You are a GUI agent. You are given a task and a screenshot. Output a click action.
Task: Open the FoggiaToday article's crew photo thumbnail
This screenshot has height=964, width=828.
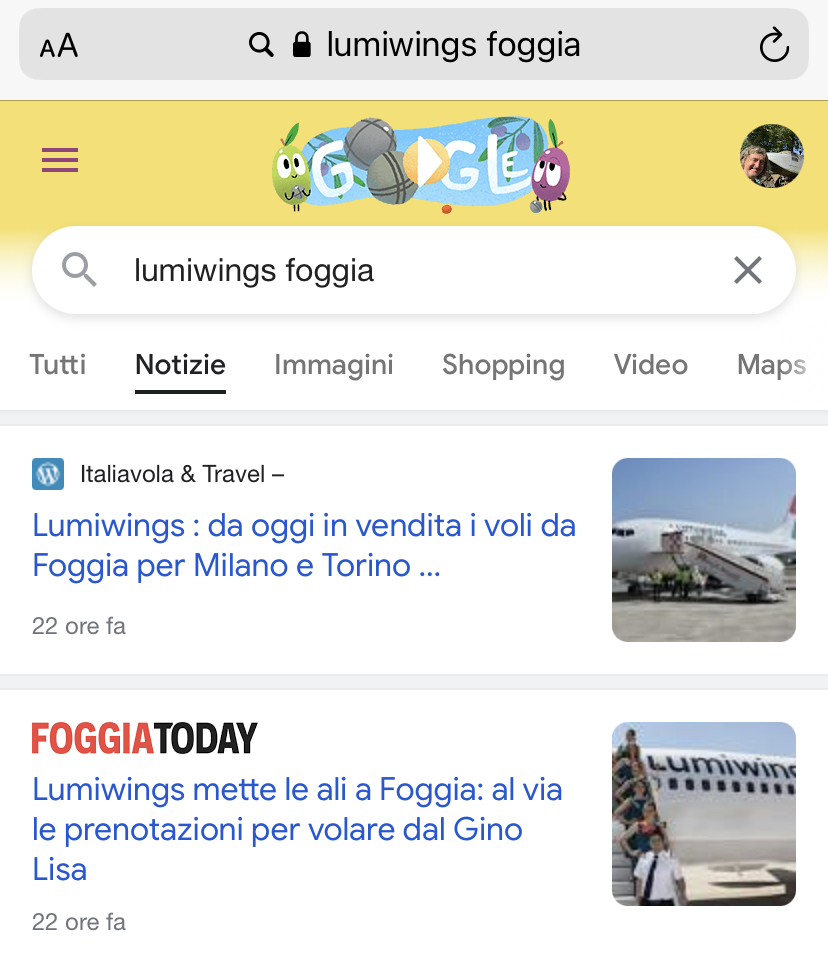pyautogui.click(x=703, y=813)
